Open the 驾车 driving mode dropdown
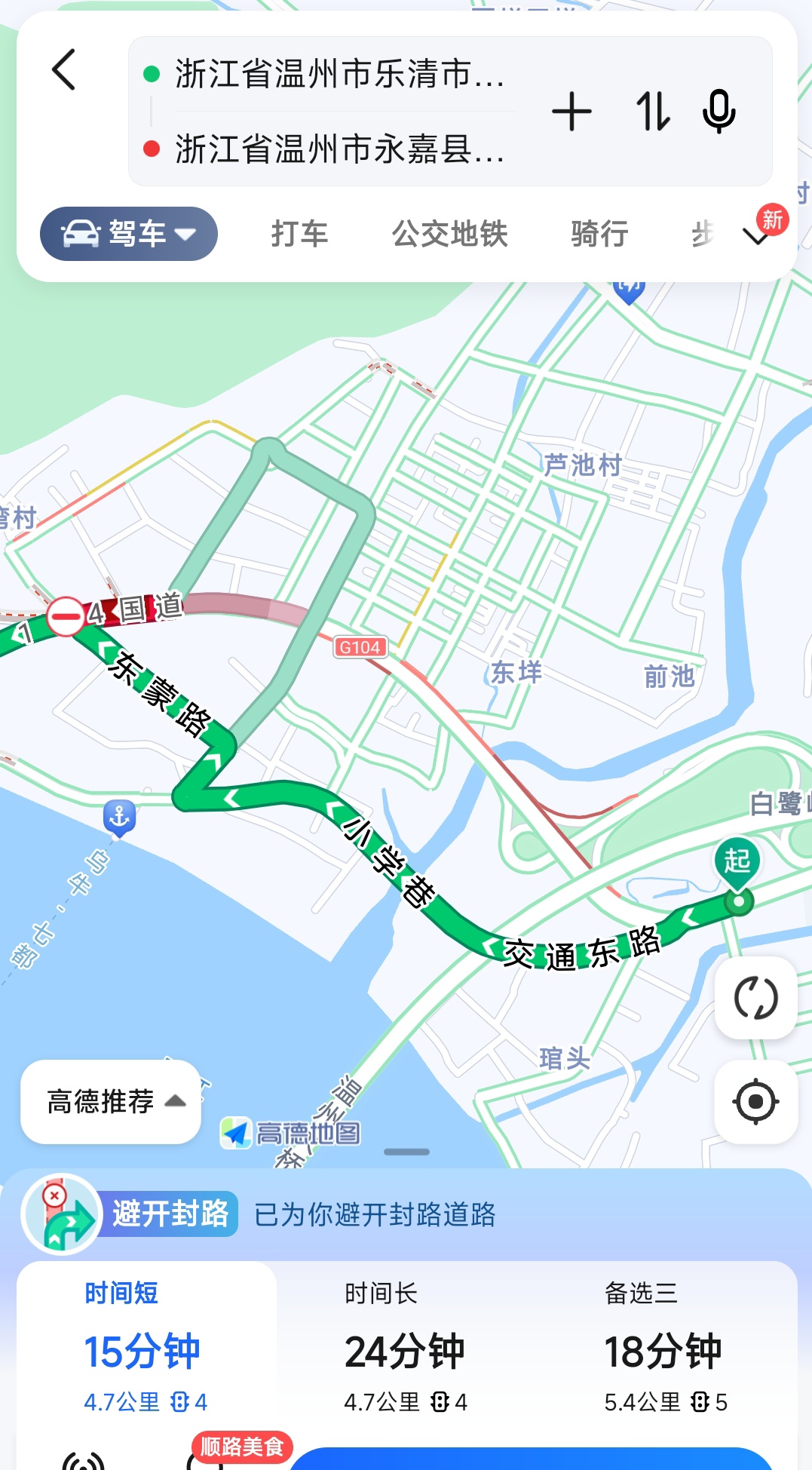This screenshot has width=812, height=1470. point(129,234)
